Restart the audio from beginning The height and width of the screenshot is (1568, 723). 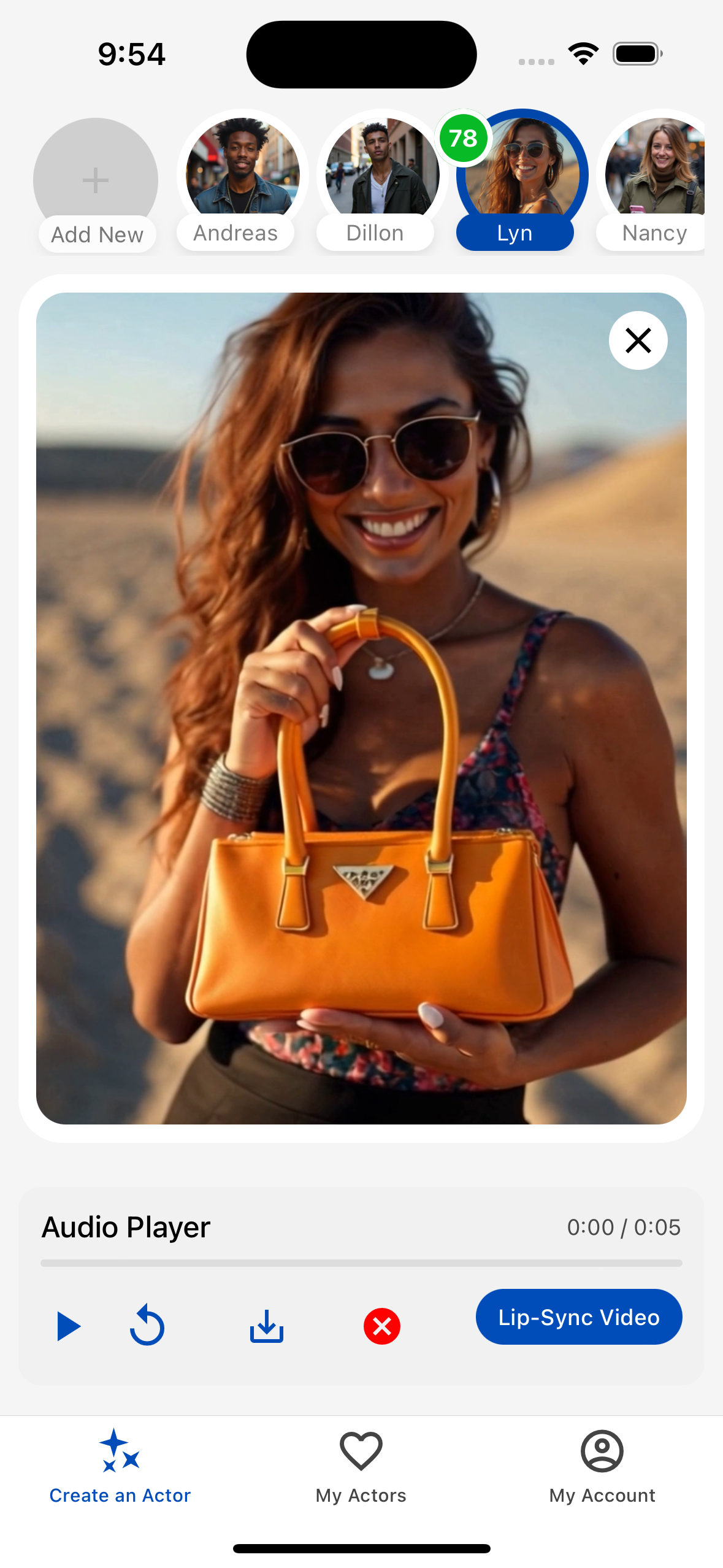pyautogui.click(x=147, y=1326)
